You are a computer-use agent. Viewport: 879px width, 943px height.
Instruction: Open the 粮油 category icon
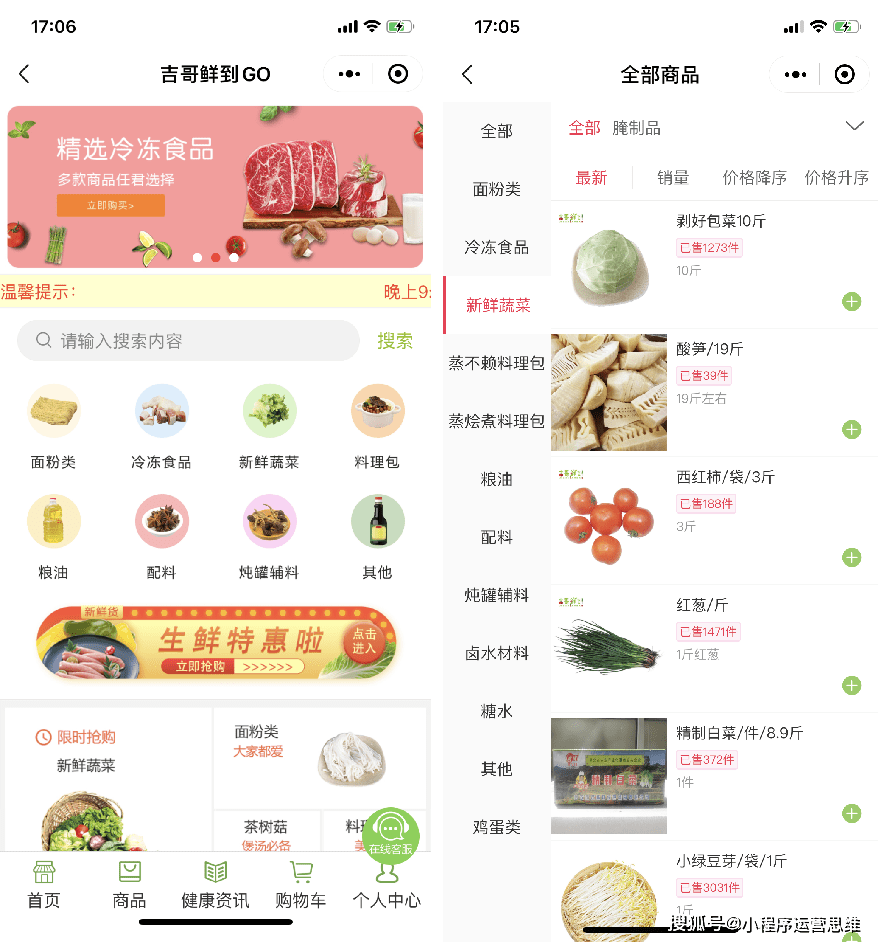(53, 521)
